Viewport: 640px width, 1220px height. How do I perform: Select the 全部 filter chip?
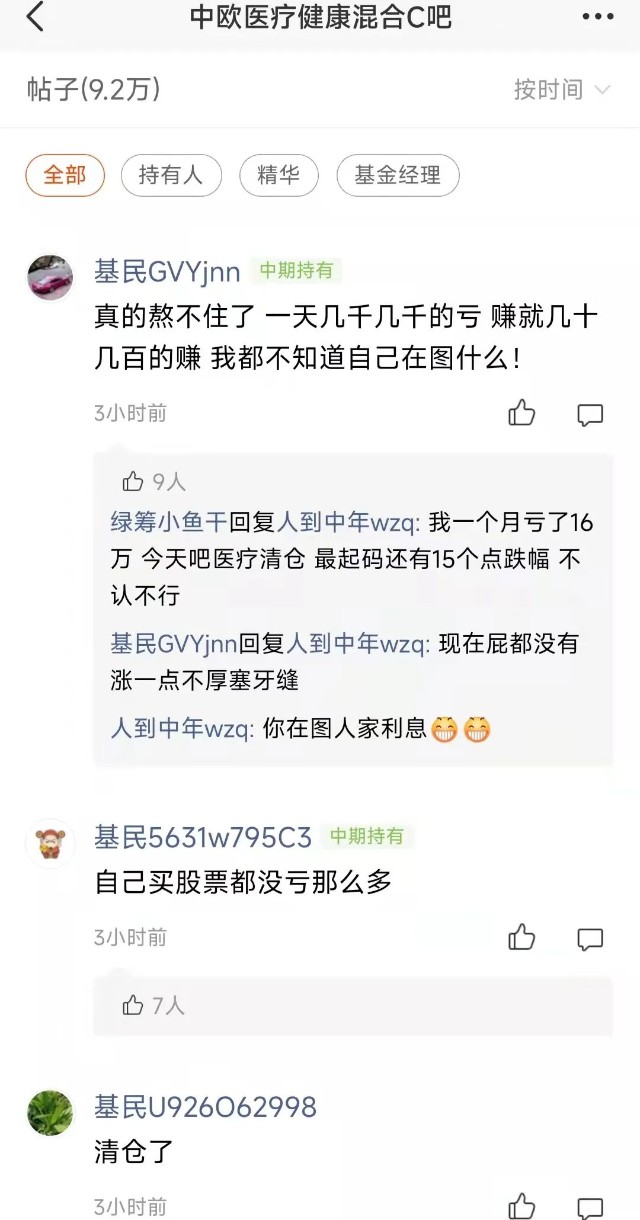pos(65,176)
